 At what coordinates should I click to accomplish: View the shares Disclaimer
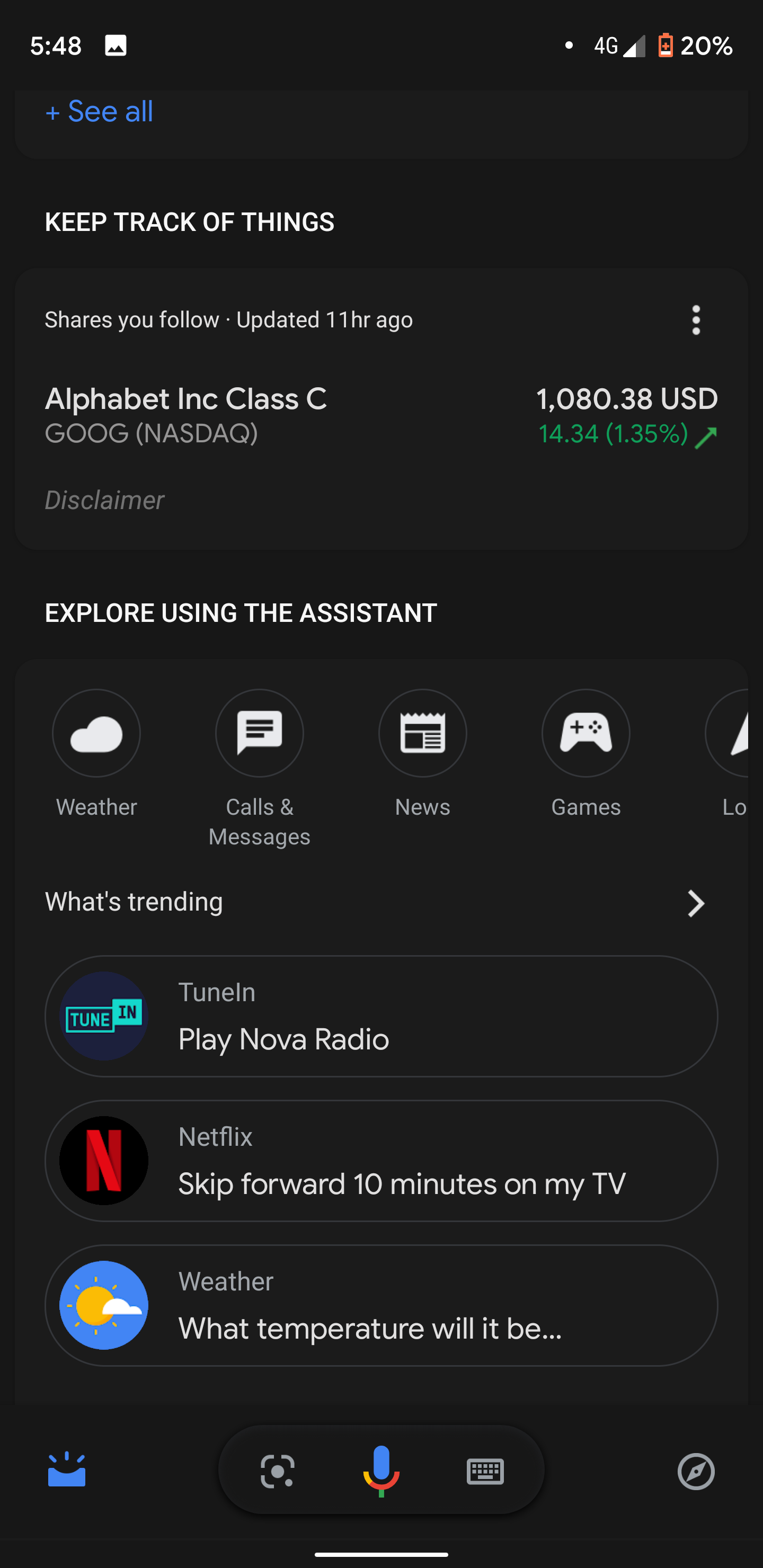pos(104,501)
